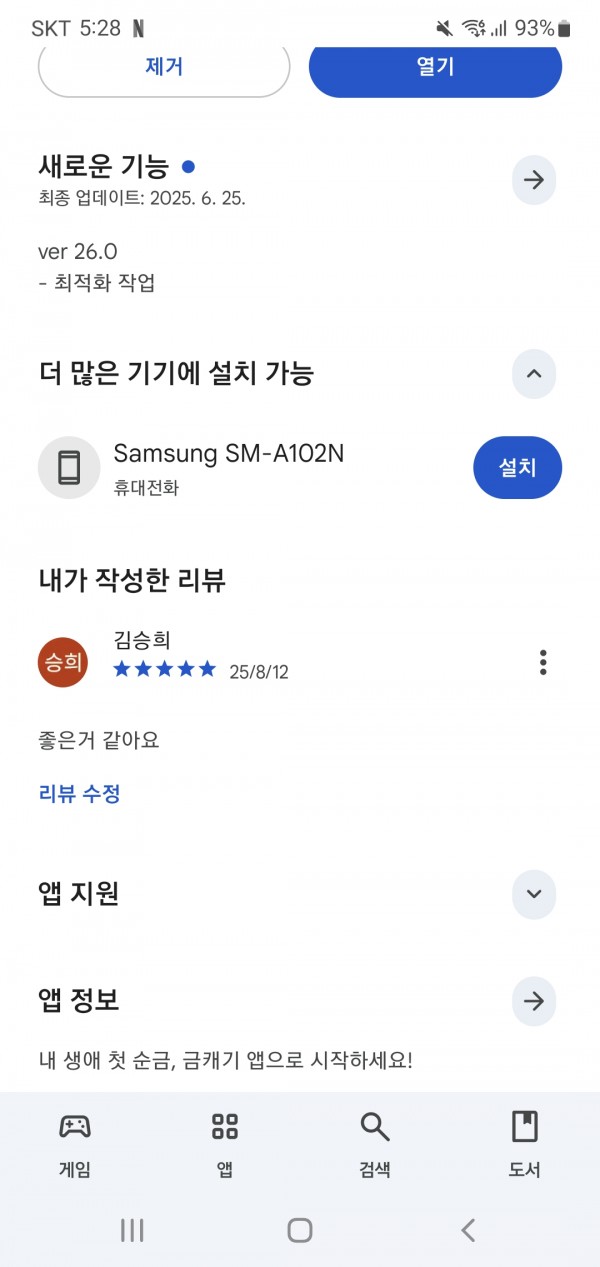The image size is (600, 1267).
Task: Tap the system back button
Action: (468, 1230)
